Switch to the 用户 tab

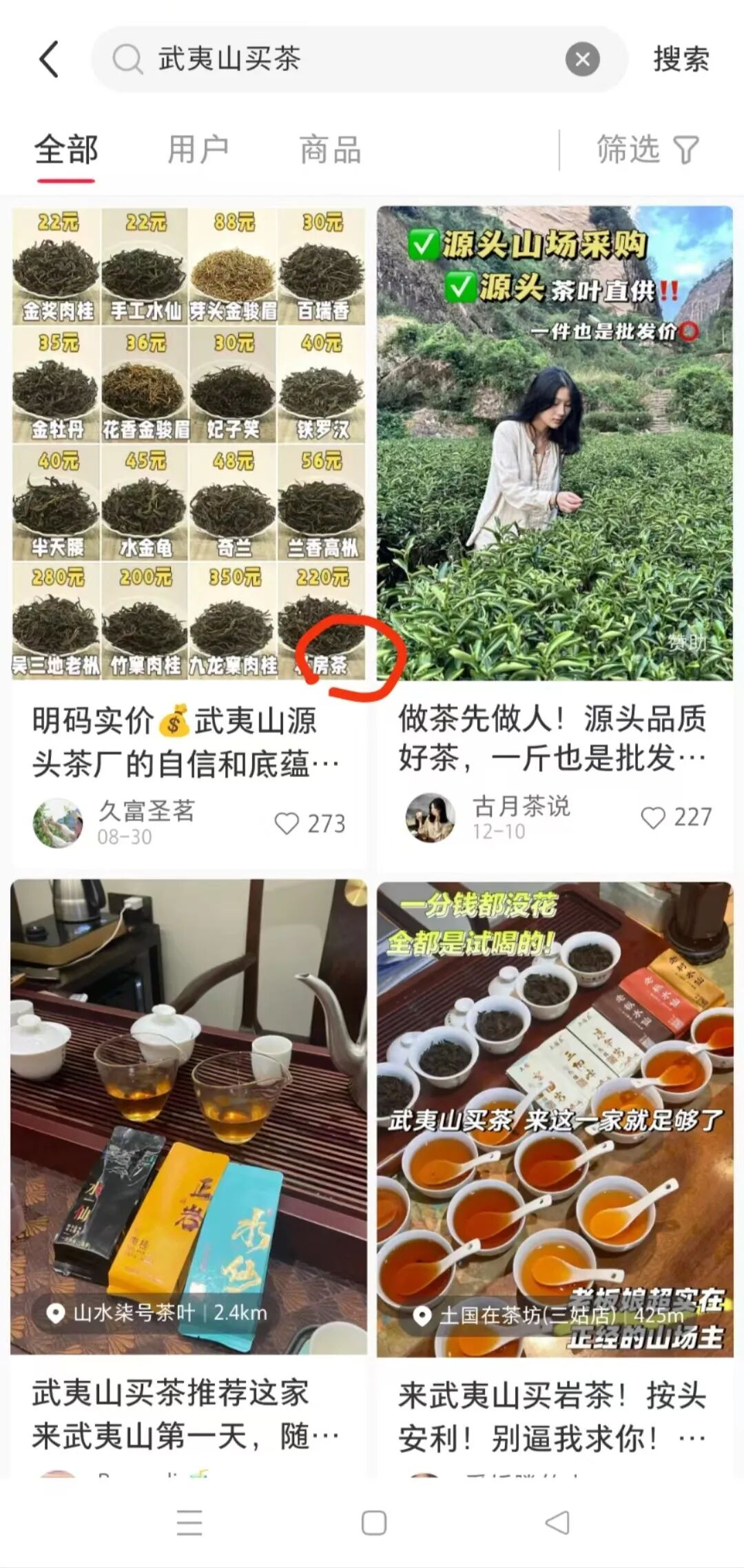click(x=198, y=150)
